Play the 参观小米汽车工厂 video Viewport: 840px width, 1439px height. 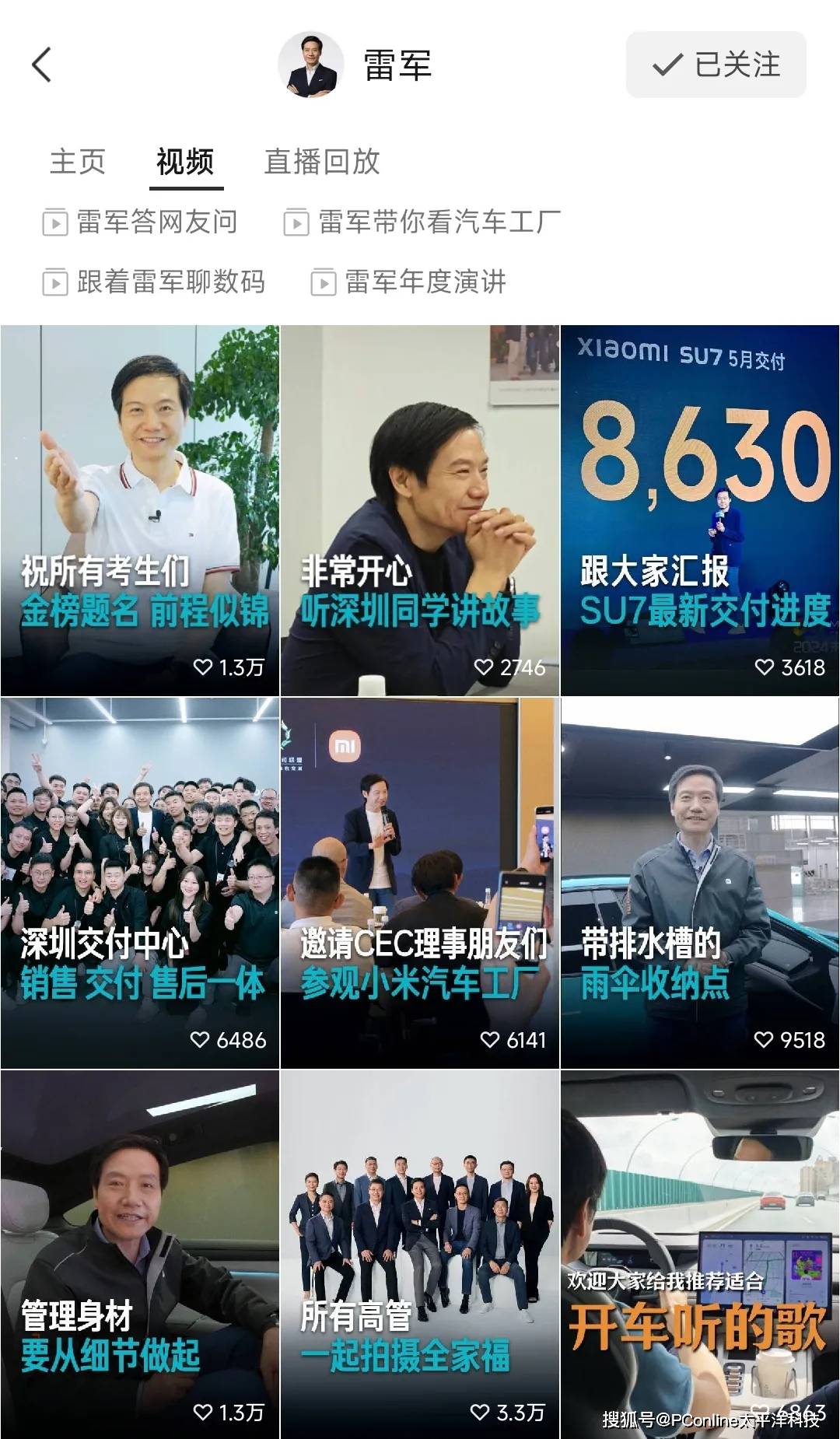click(420, 883)
